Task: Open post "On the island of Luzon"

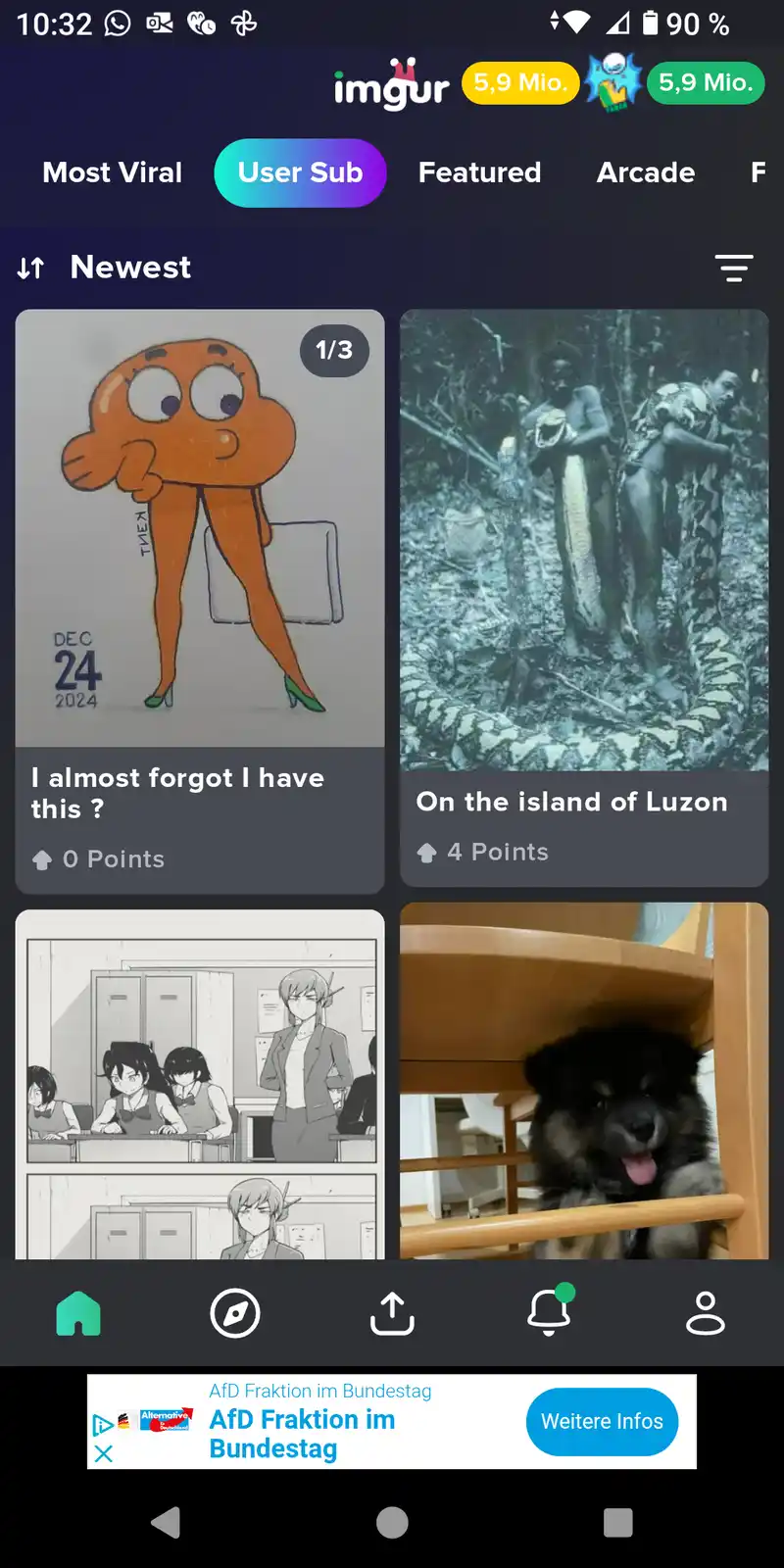Action: [x=584, y=598]
